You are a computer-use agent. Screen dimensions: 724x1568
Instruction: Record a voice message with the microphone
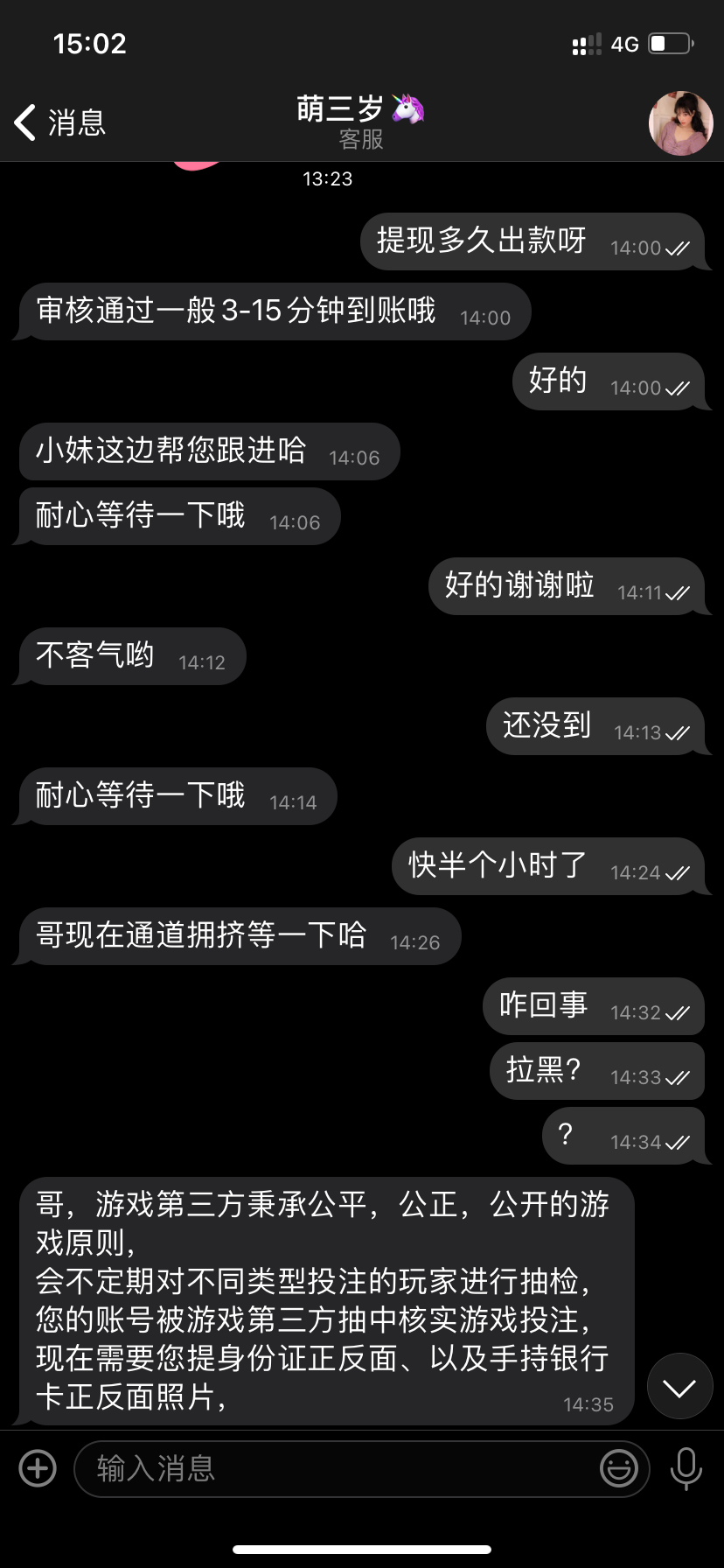[x=686, y=1468]
